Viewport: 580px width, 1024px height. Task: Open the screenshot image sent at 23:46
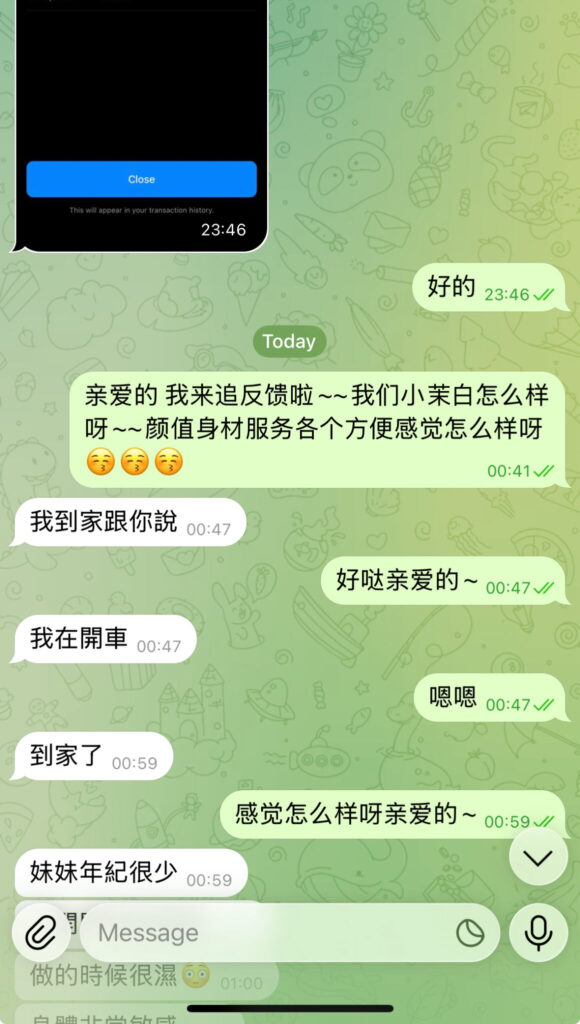click(x=141, y=125)
